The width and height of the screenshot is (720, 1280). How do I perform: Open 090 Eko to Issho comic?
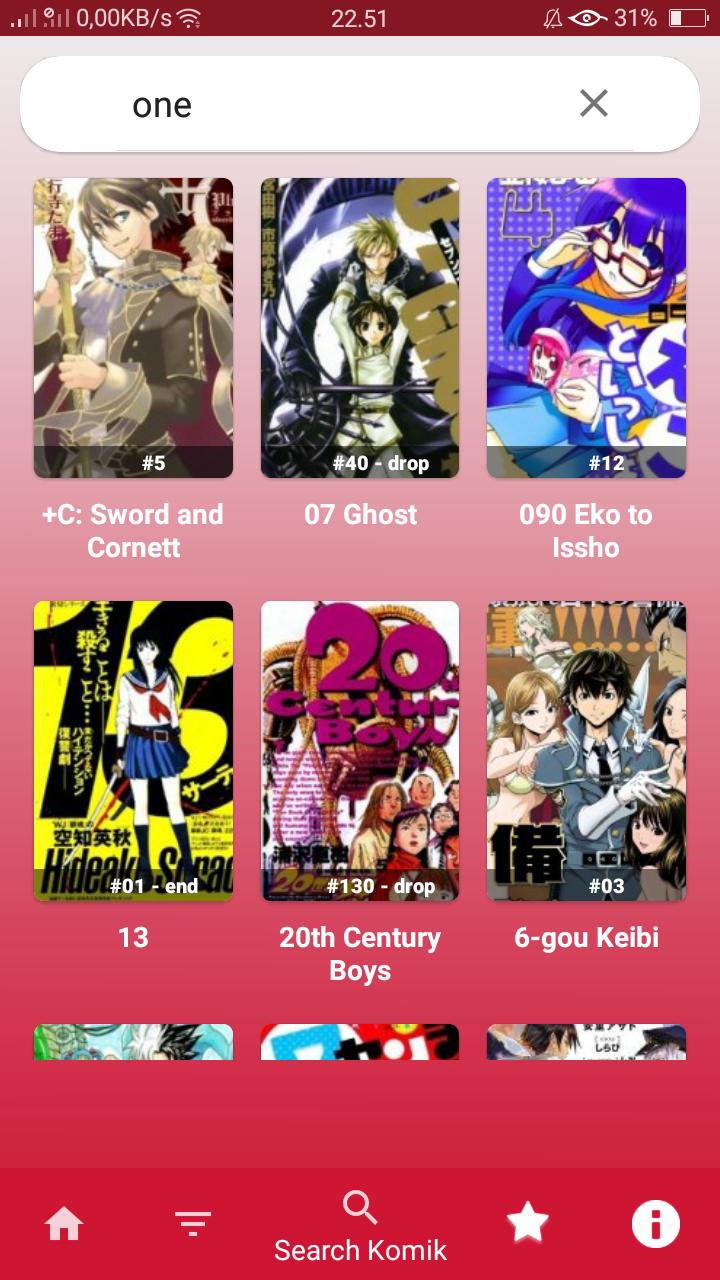[586, 328]
